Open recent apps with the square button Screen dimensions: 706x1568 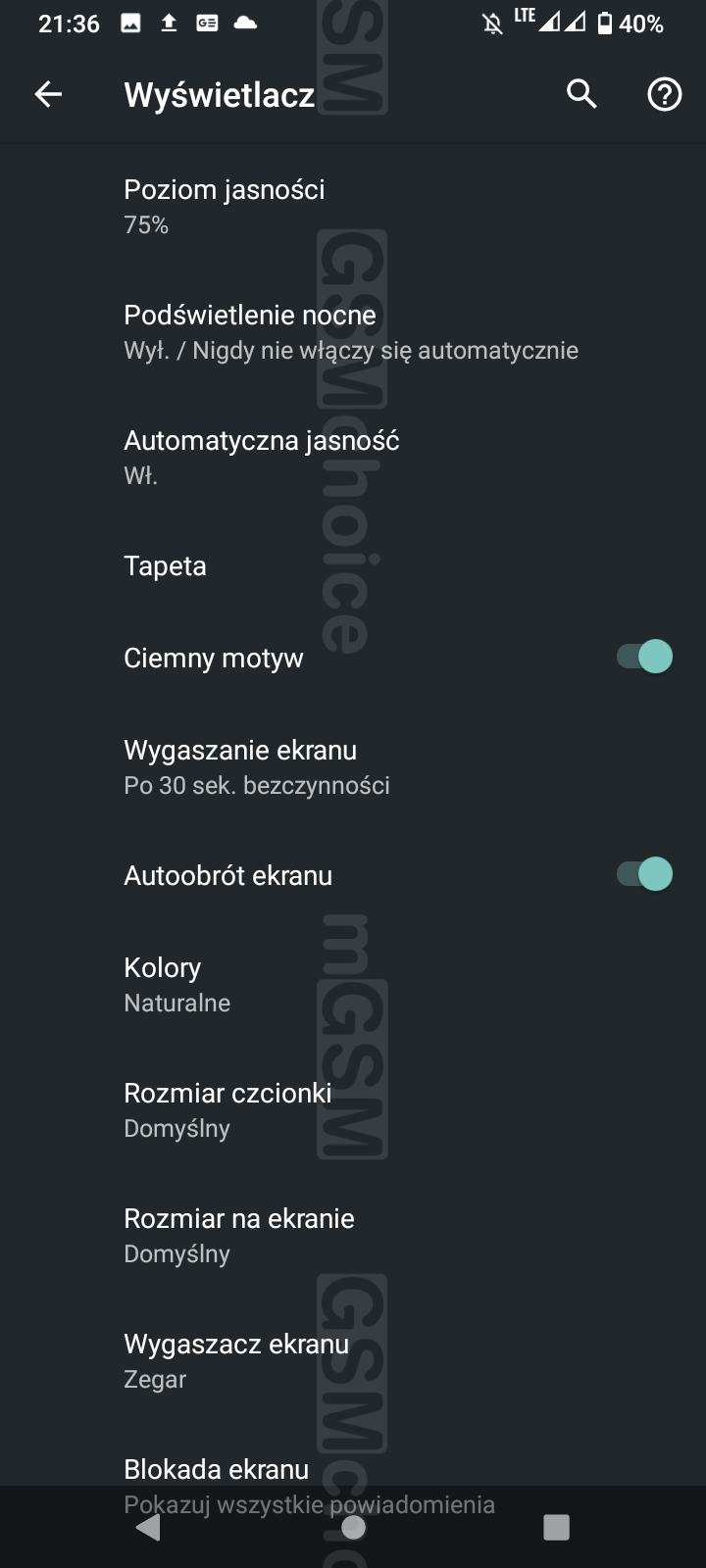pyautogui.click(x=556, y=1527)
